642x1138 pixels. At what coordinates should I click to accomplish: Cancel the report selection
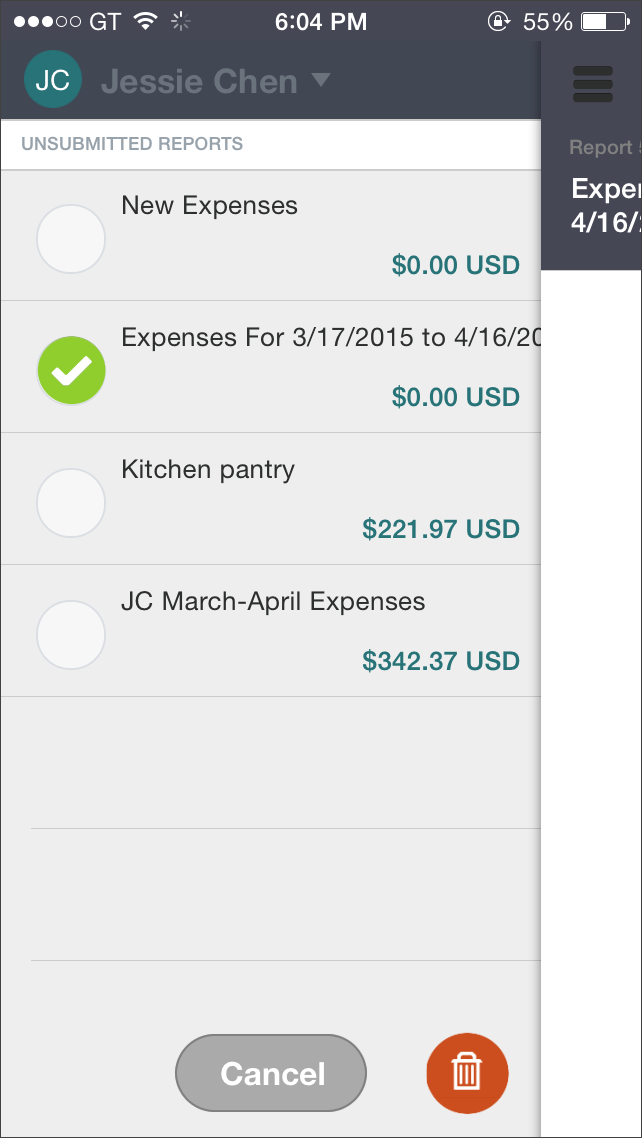[271, 1073]
